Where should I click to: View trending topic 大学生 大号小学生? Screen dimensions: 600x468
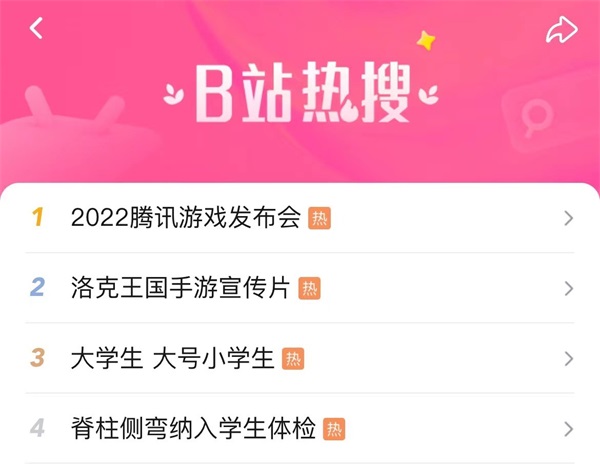click(172, 358)
